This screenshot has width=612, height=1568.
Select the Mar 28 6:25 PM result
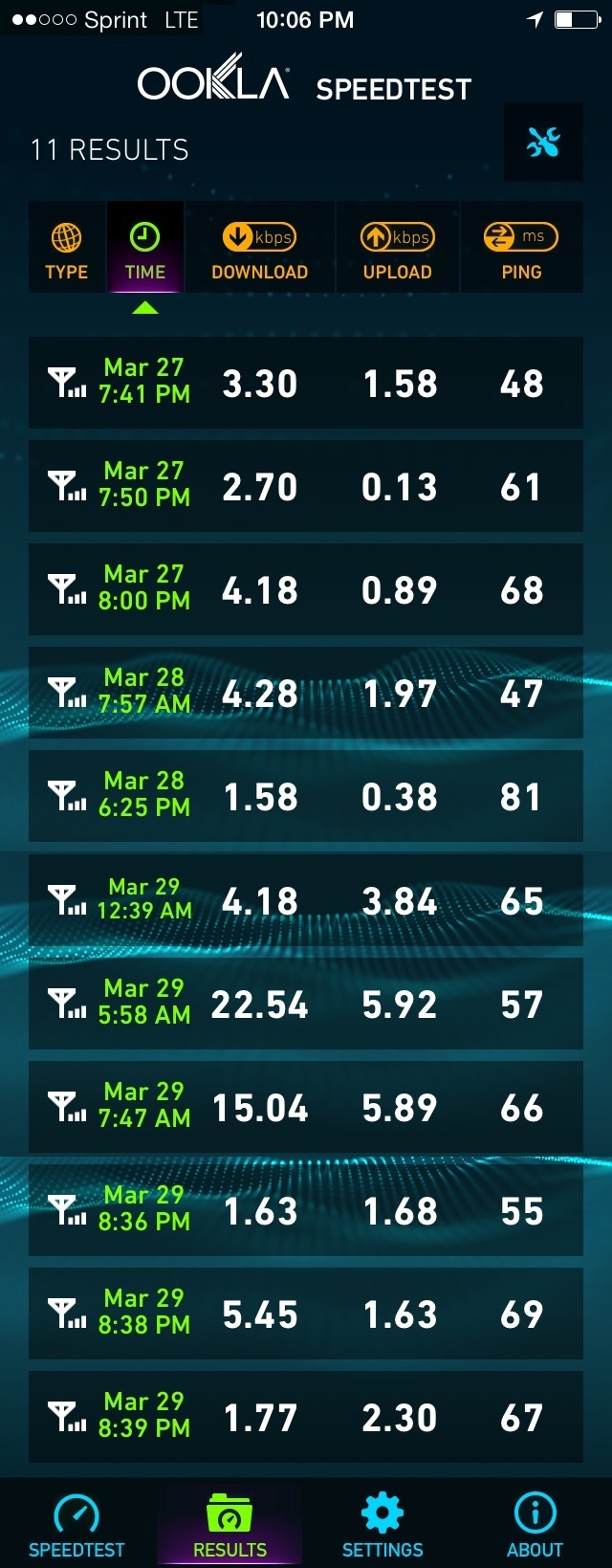306,796
